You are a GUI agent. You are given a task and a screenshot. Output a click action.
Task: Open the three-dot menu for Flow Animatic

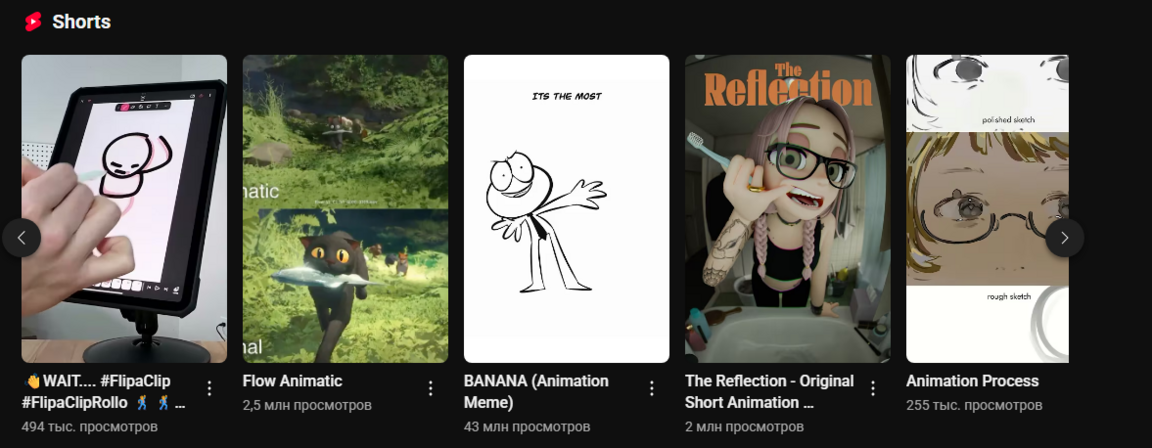pos(430,388)
